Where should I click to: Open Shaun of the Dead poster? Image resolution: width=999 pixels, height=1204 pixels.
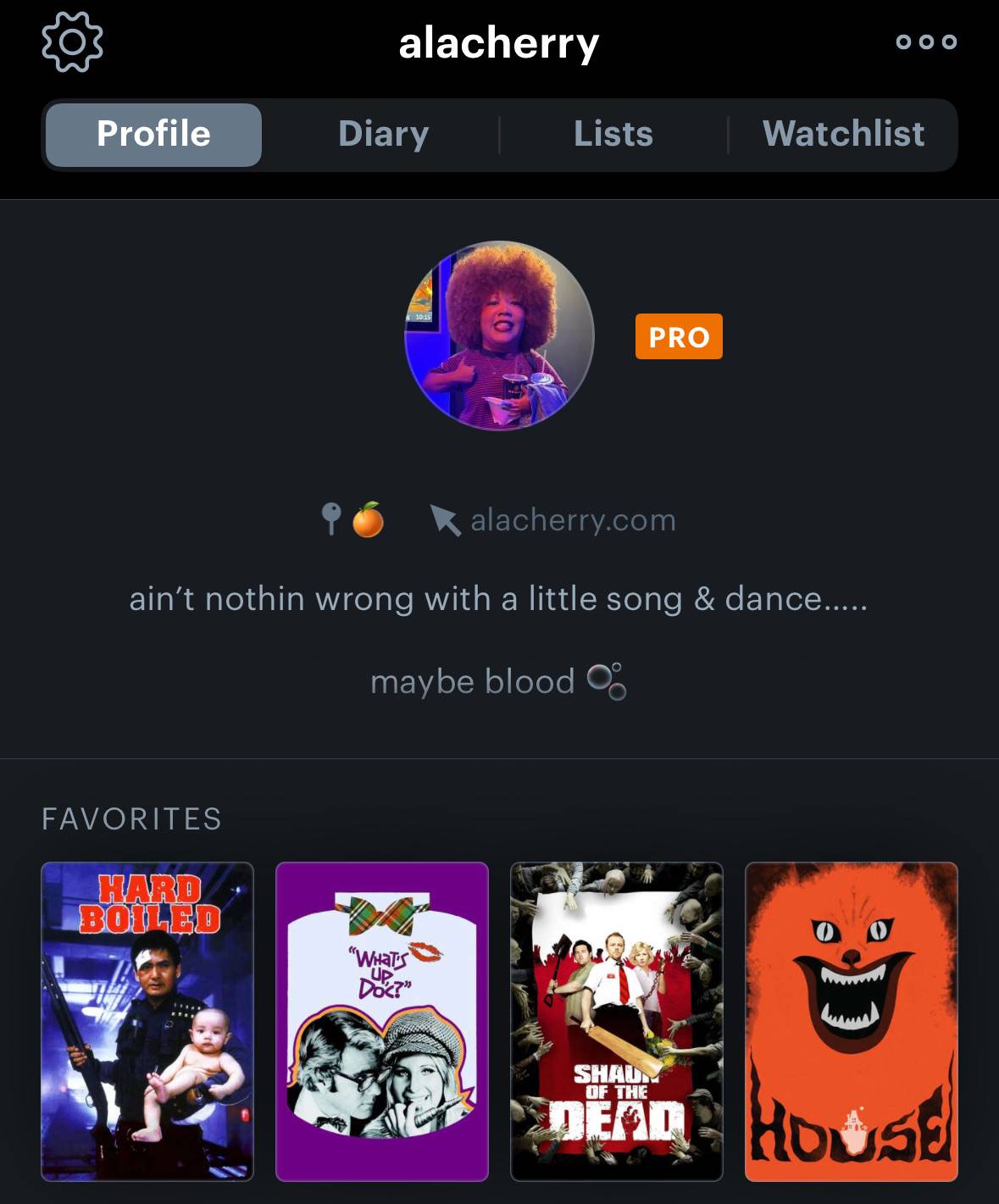click(x=617, y=1021)
